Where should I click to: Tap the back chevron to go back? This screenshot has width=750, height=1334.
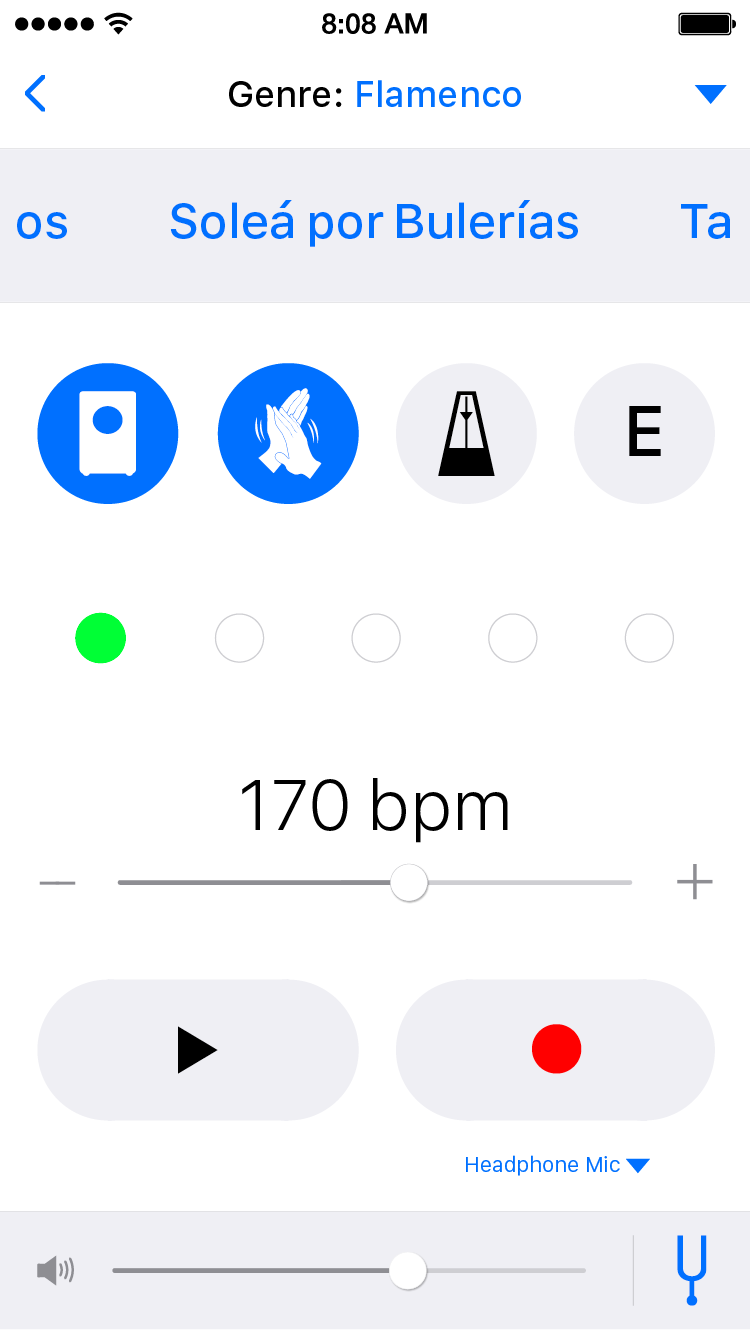point(35,93)
